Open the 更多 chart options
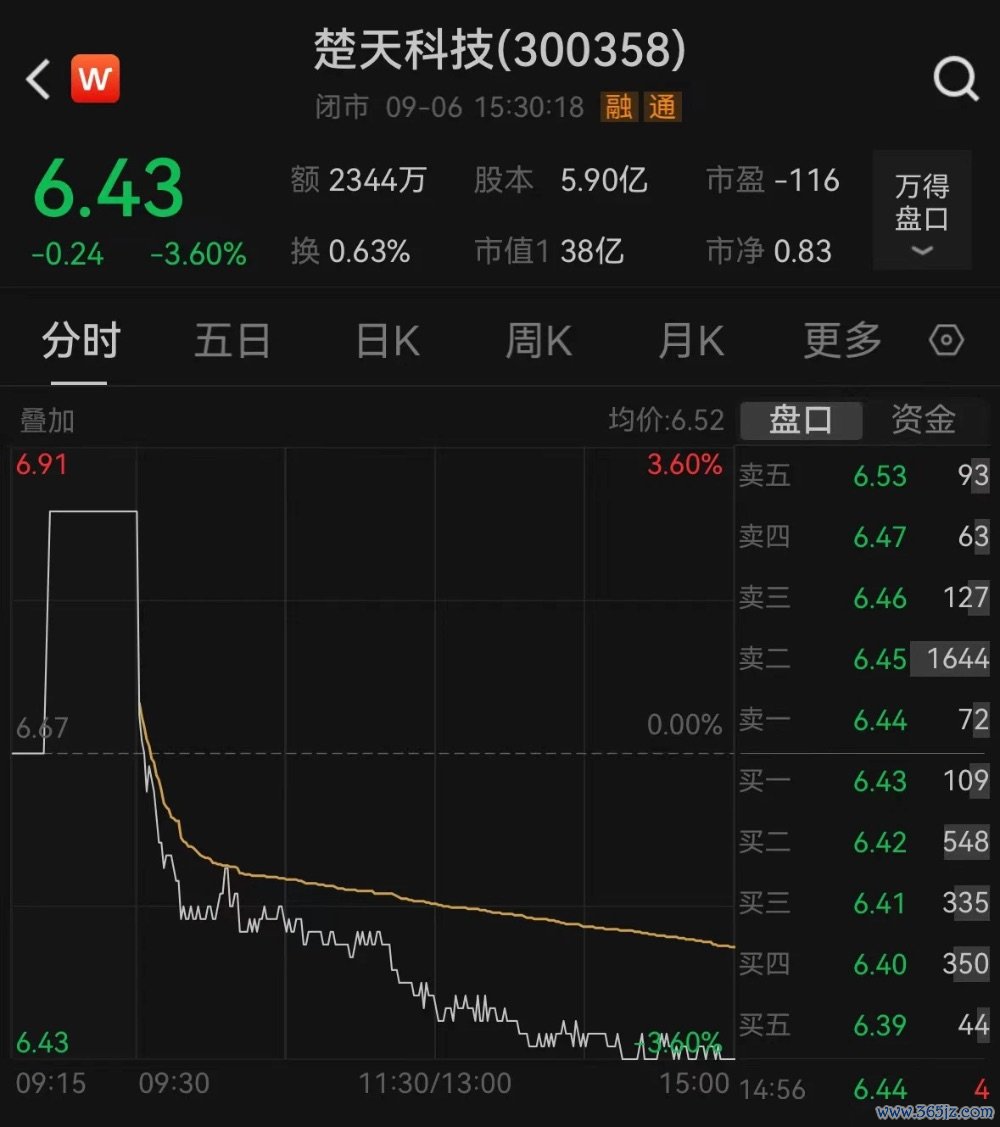 point(842,342)
